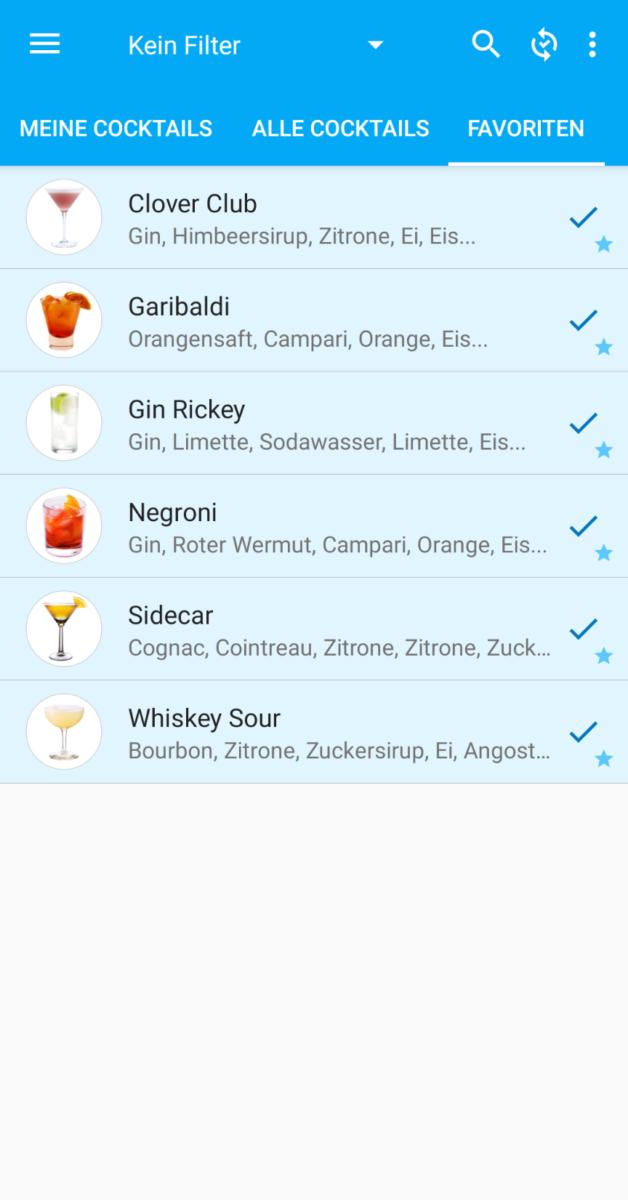Open the Whiskey Sour entry

click(314, 732)
